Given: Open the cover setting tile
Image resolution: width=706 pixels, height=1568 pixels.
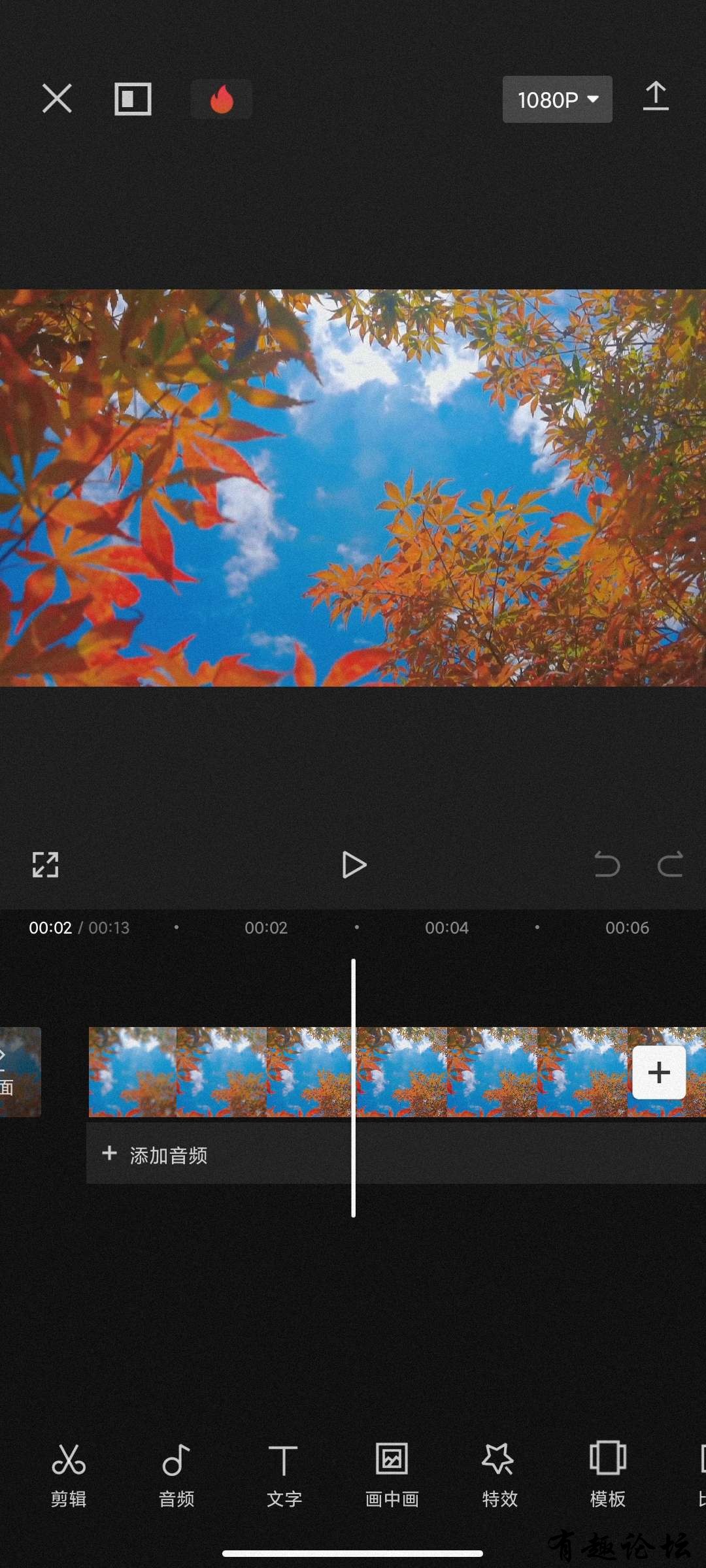Looking at the screenshot, I should point(20,1072).
